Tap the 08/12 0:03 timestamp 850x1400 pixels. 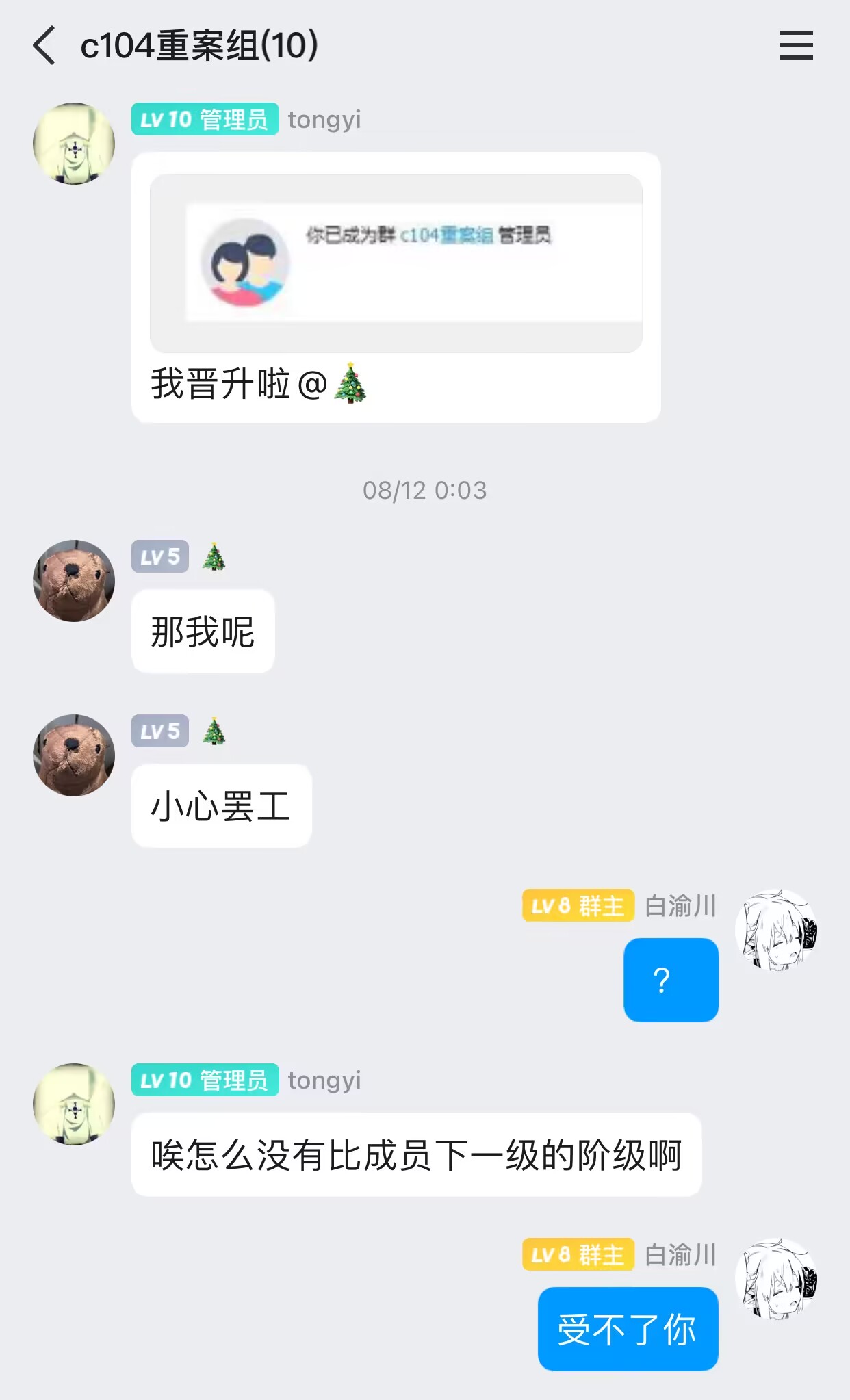(x=425, y=489)
